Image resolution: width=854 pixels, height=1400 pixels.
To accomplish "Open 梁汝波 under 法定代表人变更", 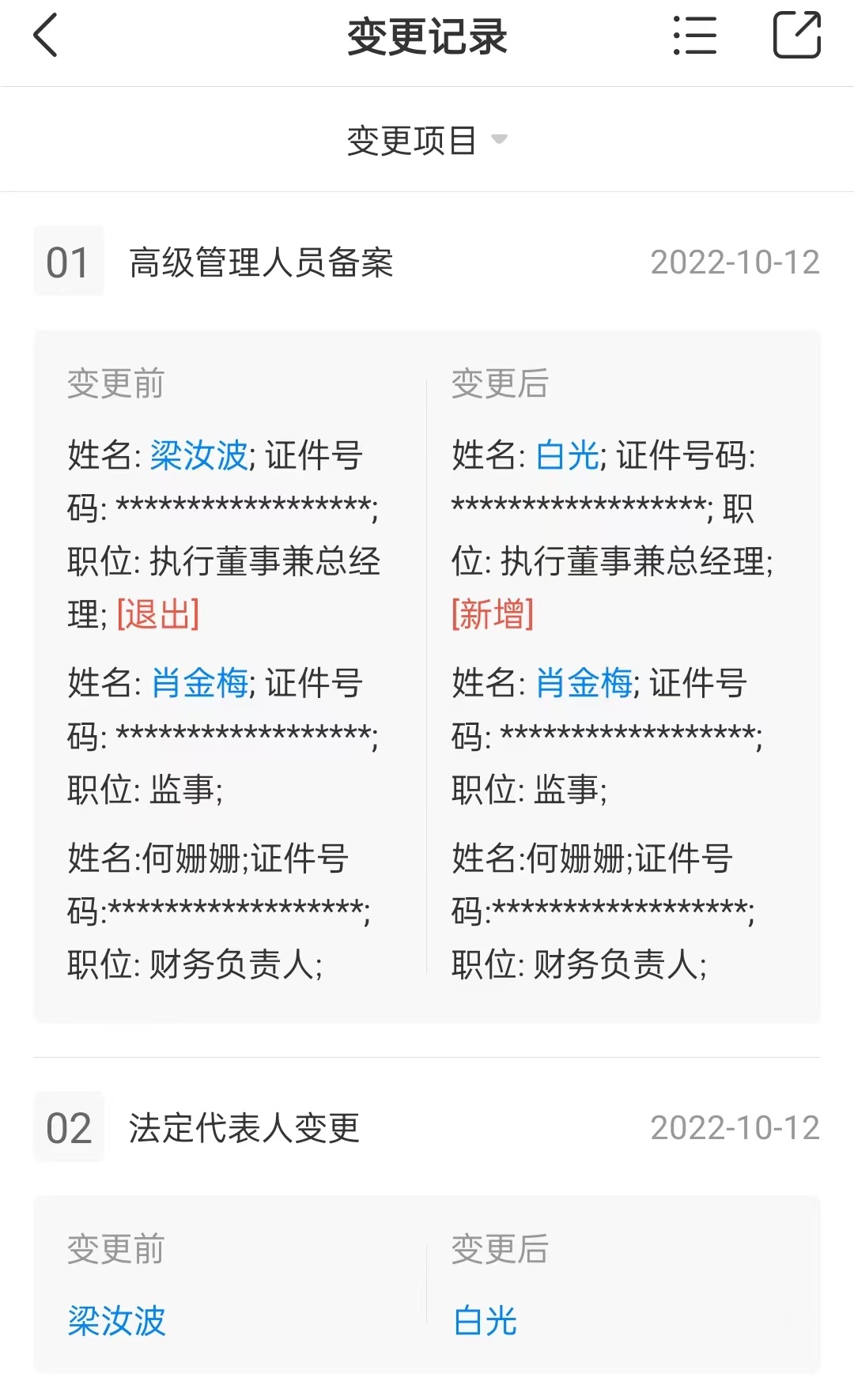I will click(117, 1321).
